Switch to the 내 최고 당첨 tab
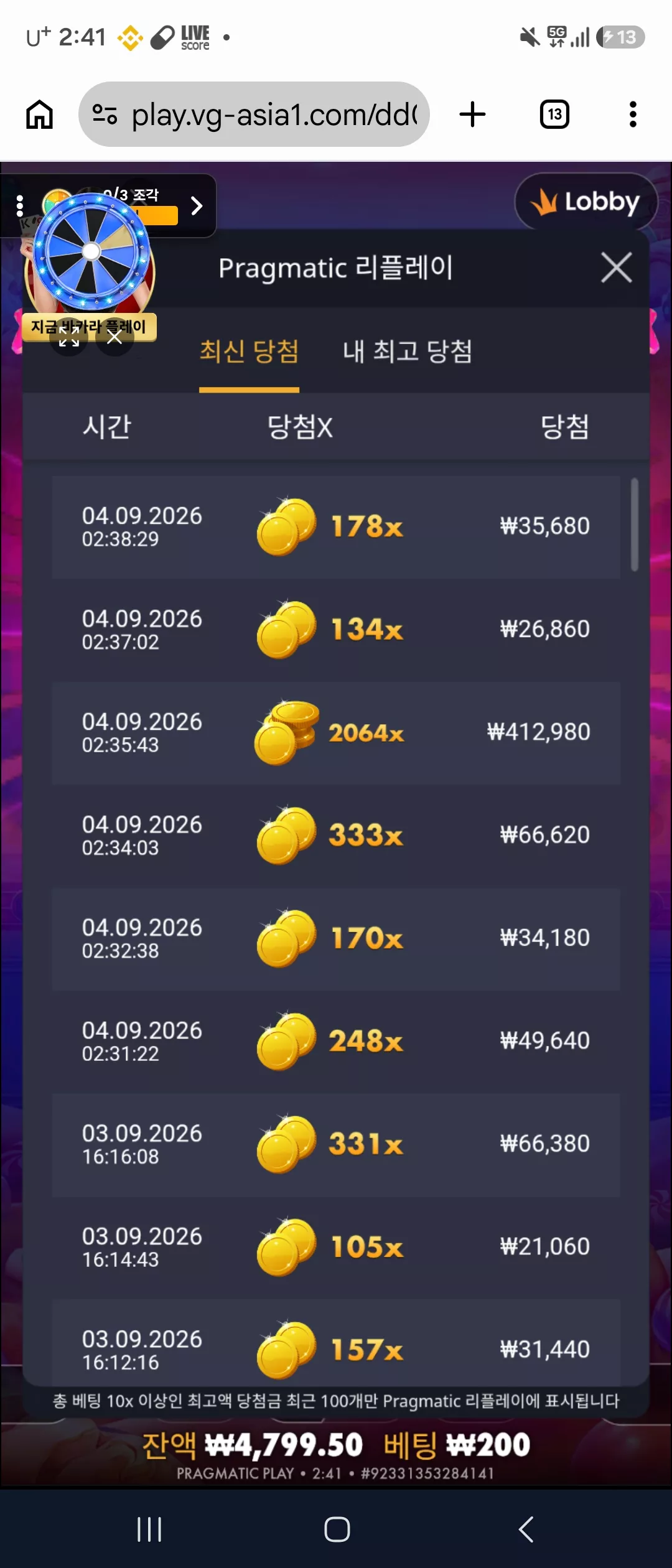 click(x=408, y=352)
